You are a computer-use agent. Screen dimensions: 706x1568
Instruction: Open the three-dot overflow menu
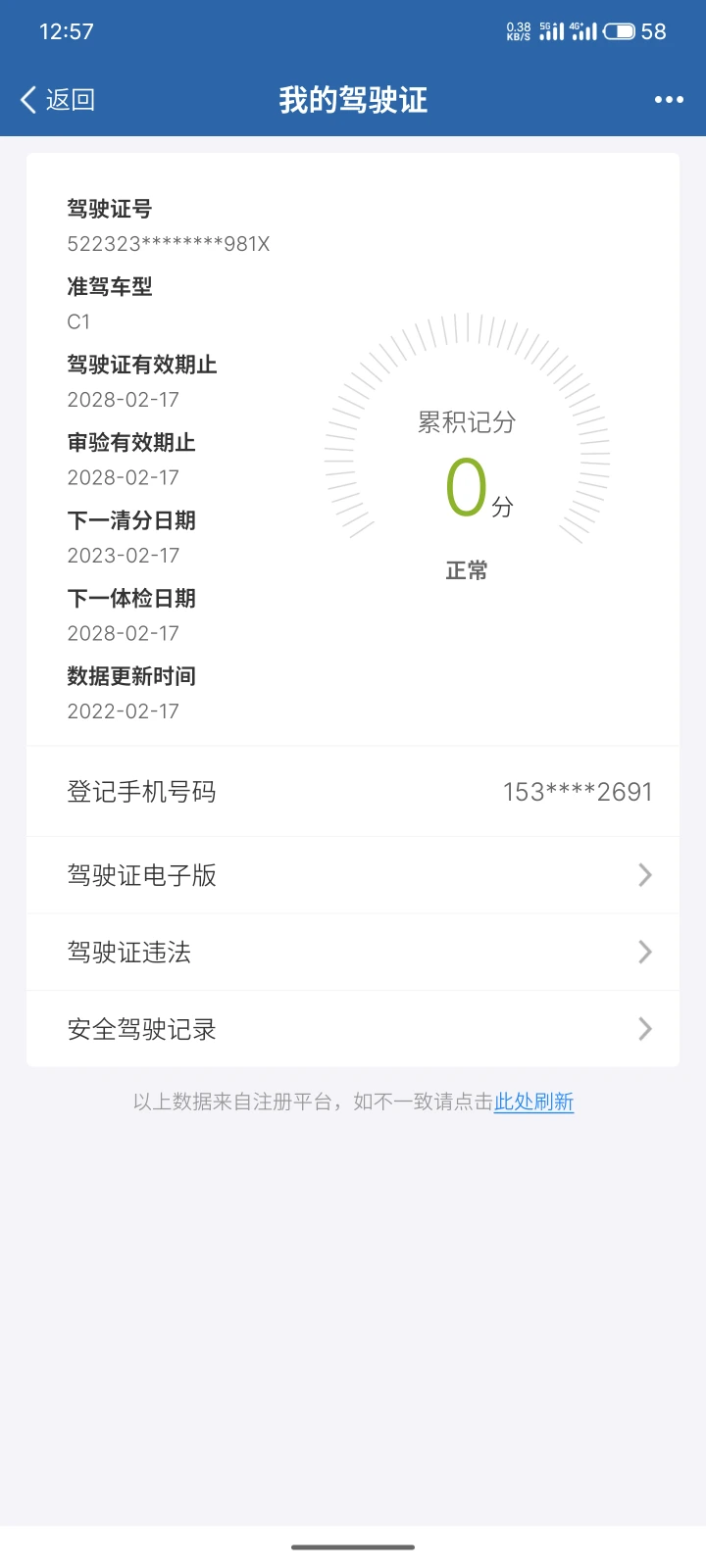coord(669,99)
